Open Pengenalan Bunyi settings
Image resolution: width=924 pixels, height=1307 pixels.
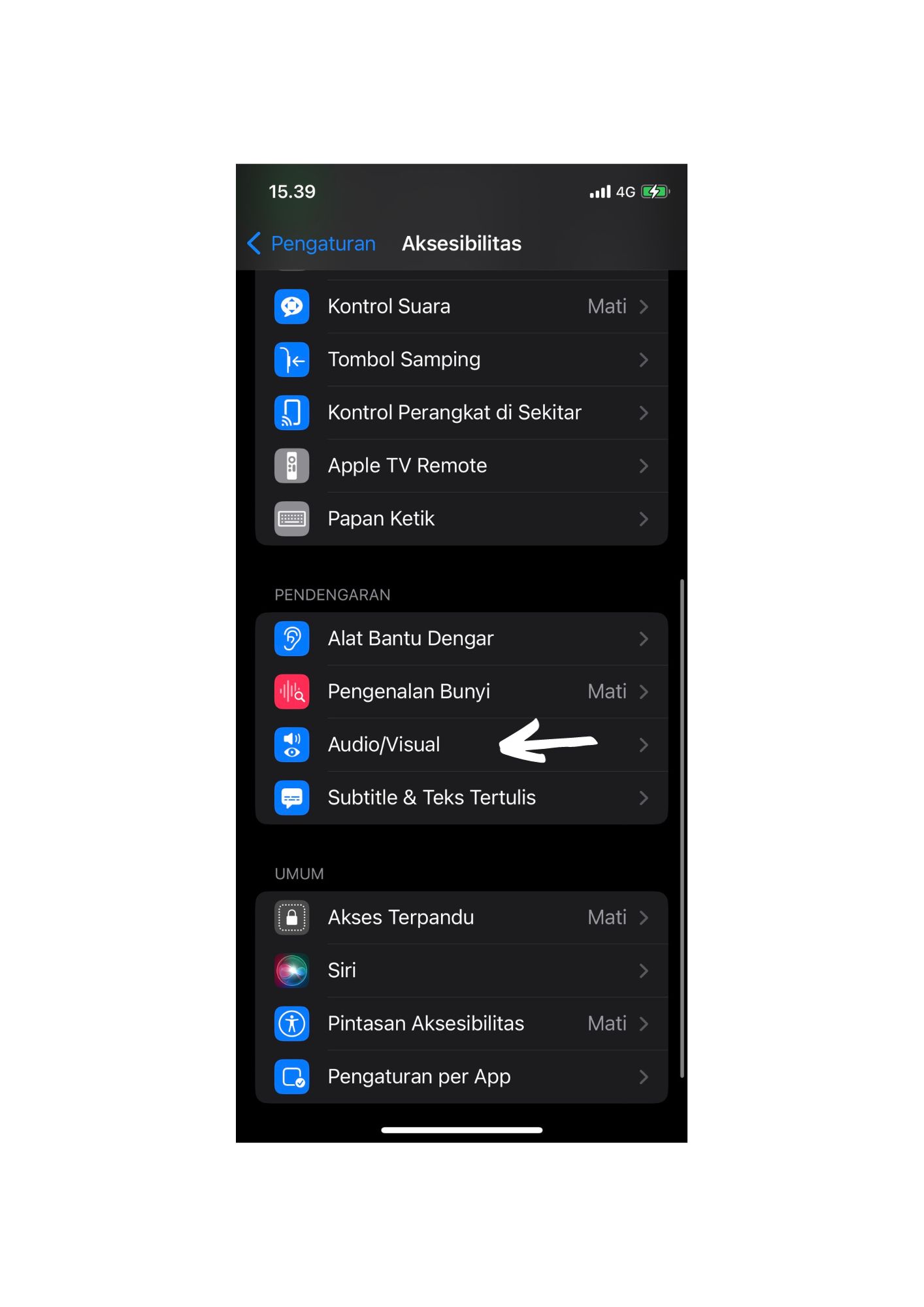point(461,691)
